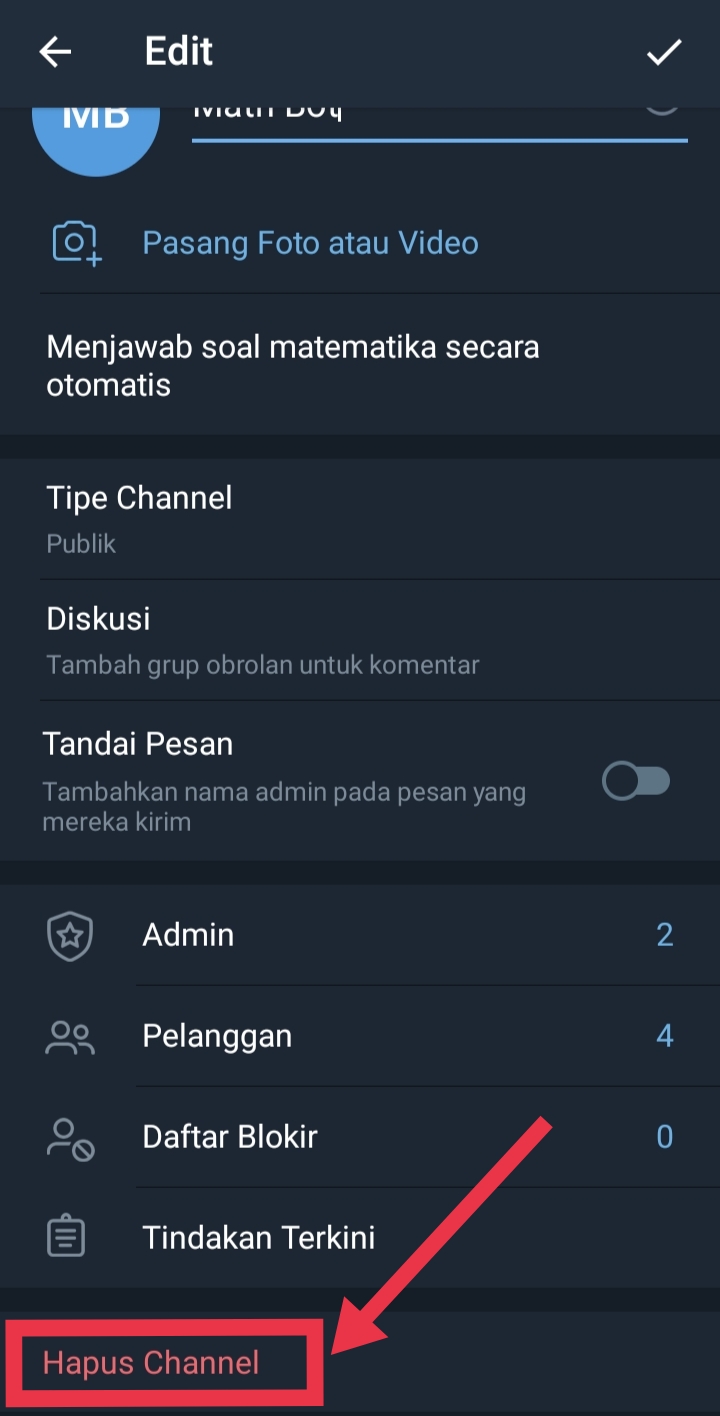This screenshot has height=1416, width=720.
Task: Enable the Tandai Pesan switch
Action: coord(636,781)
